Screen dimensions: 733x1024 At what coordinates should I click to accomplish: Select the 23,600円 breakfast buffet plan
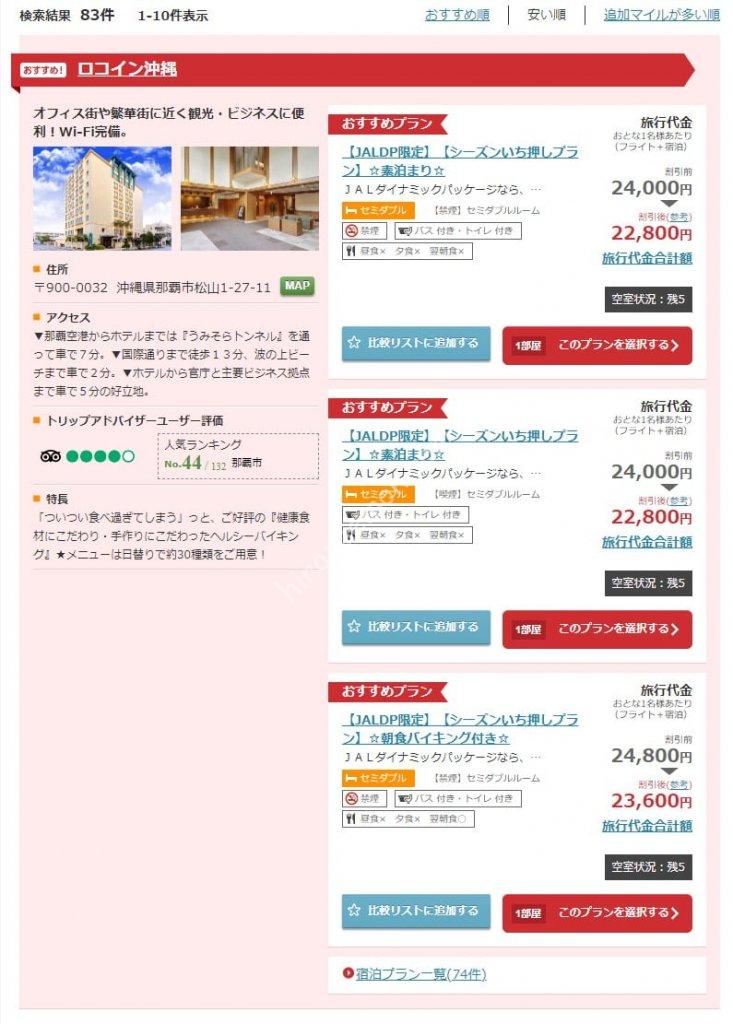coord(597,912)
